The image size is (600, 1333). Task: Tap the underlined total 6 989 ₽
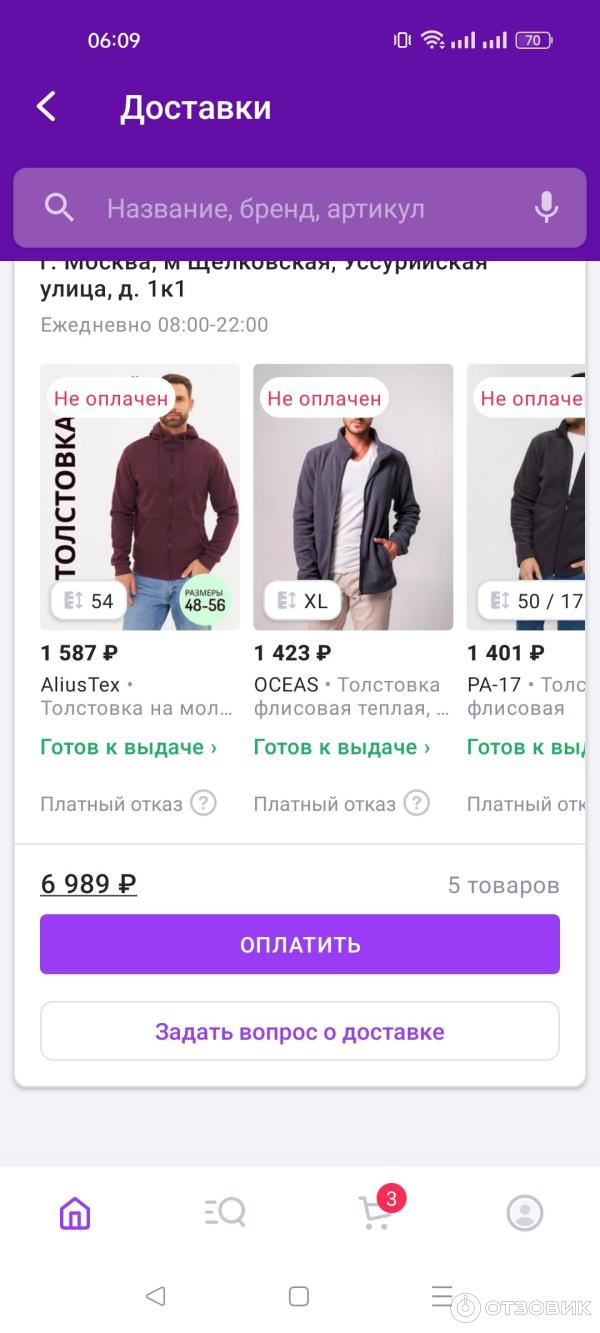pyautogui.click(x=89, y=884)
